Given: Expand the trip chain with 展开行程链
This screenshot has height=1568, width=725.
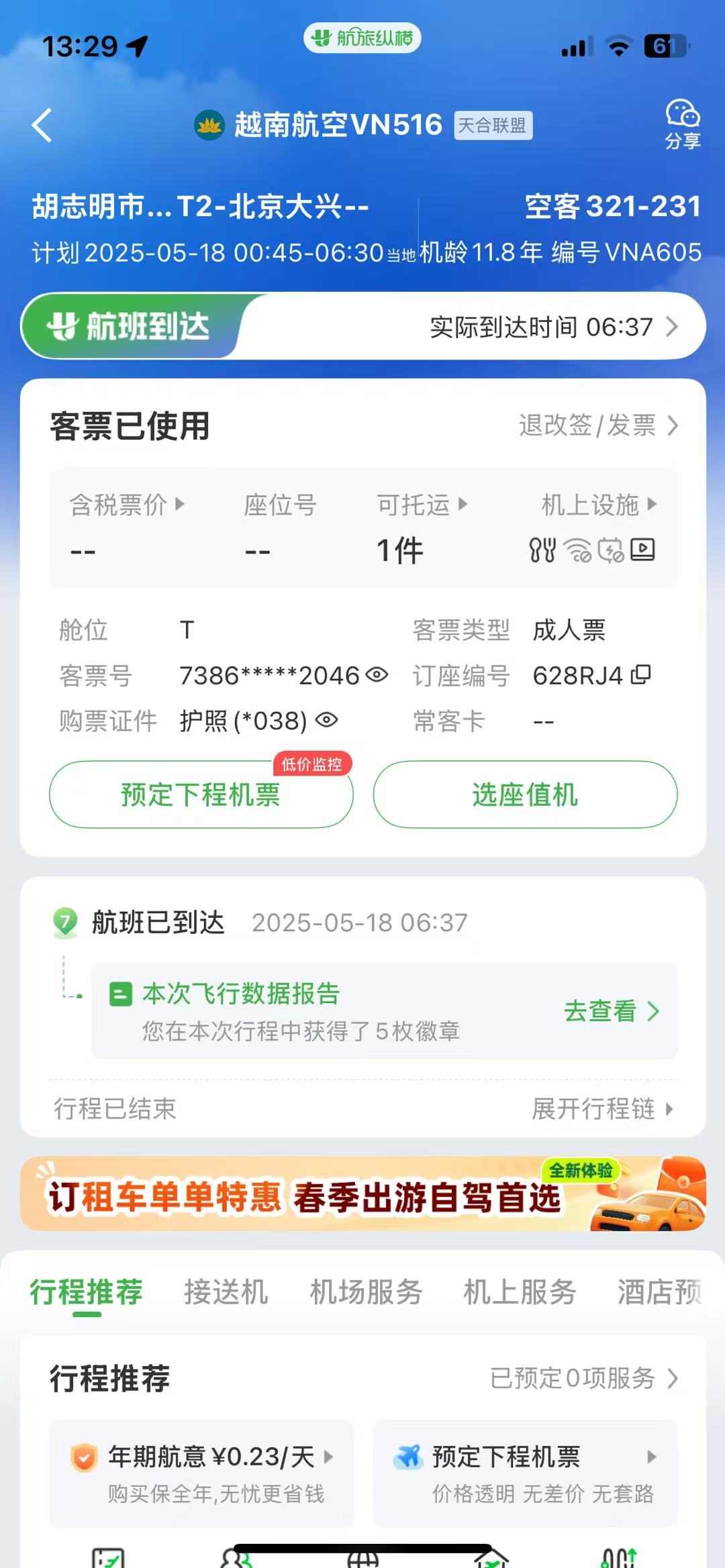Looking at the screenshot, I should (601, 1109).
